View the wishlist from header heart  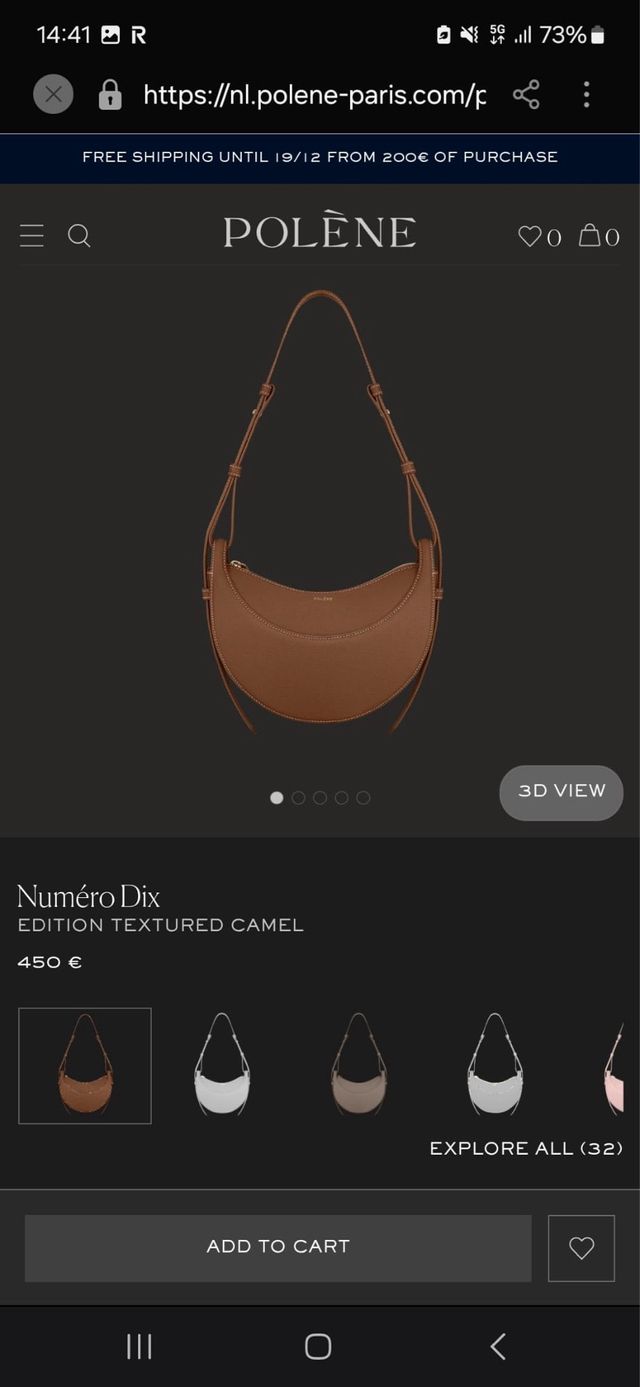click(539, 236)
